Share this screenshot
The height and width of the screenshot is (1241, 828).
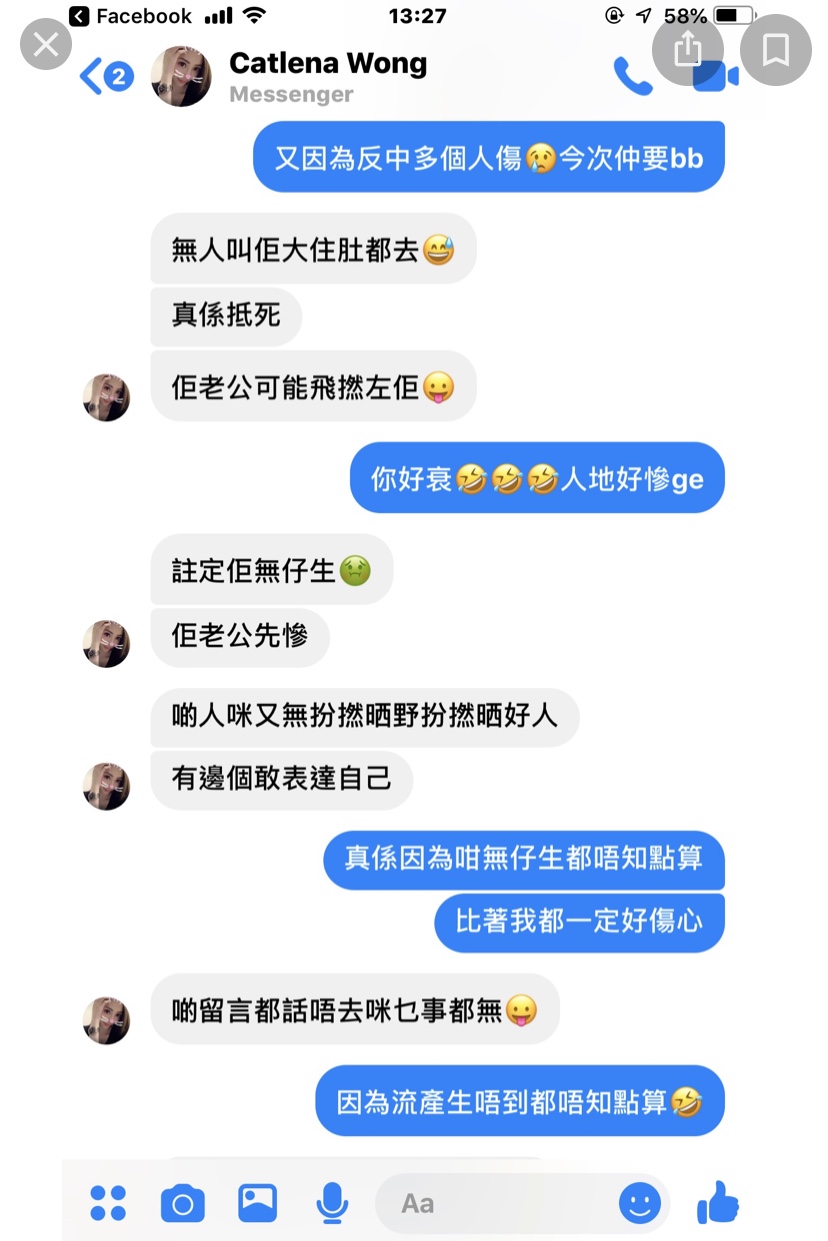[x=688, y=48]
